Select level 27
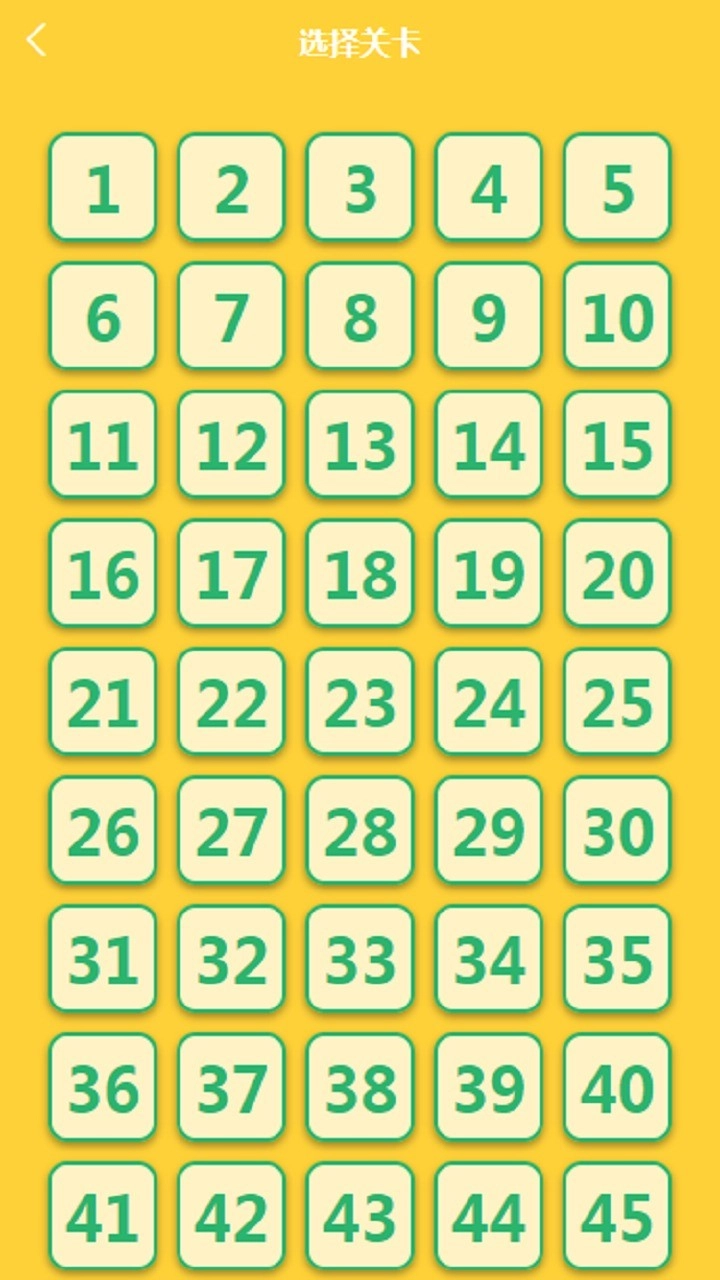This screenshot has width=720, height=1280. pyautogui.click(x=231, y=830)
